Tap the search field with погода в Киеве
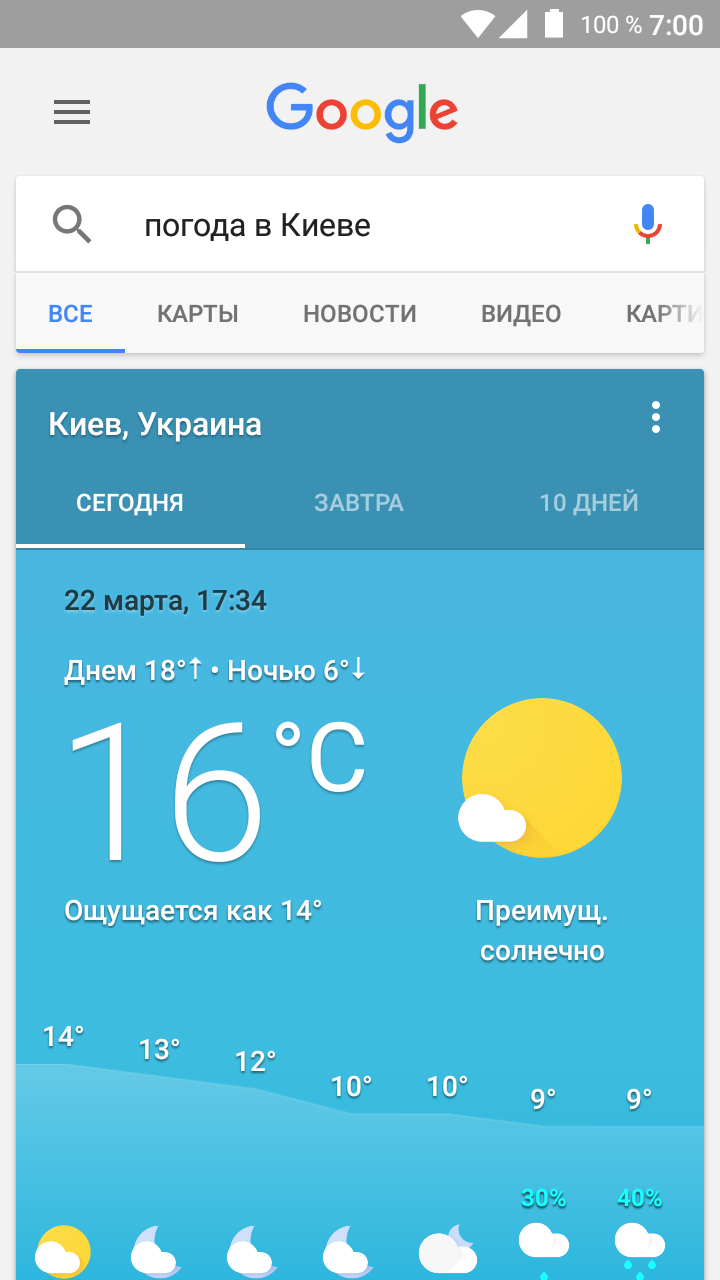The image size is (720, 1280). (x=360, y=225)
